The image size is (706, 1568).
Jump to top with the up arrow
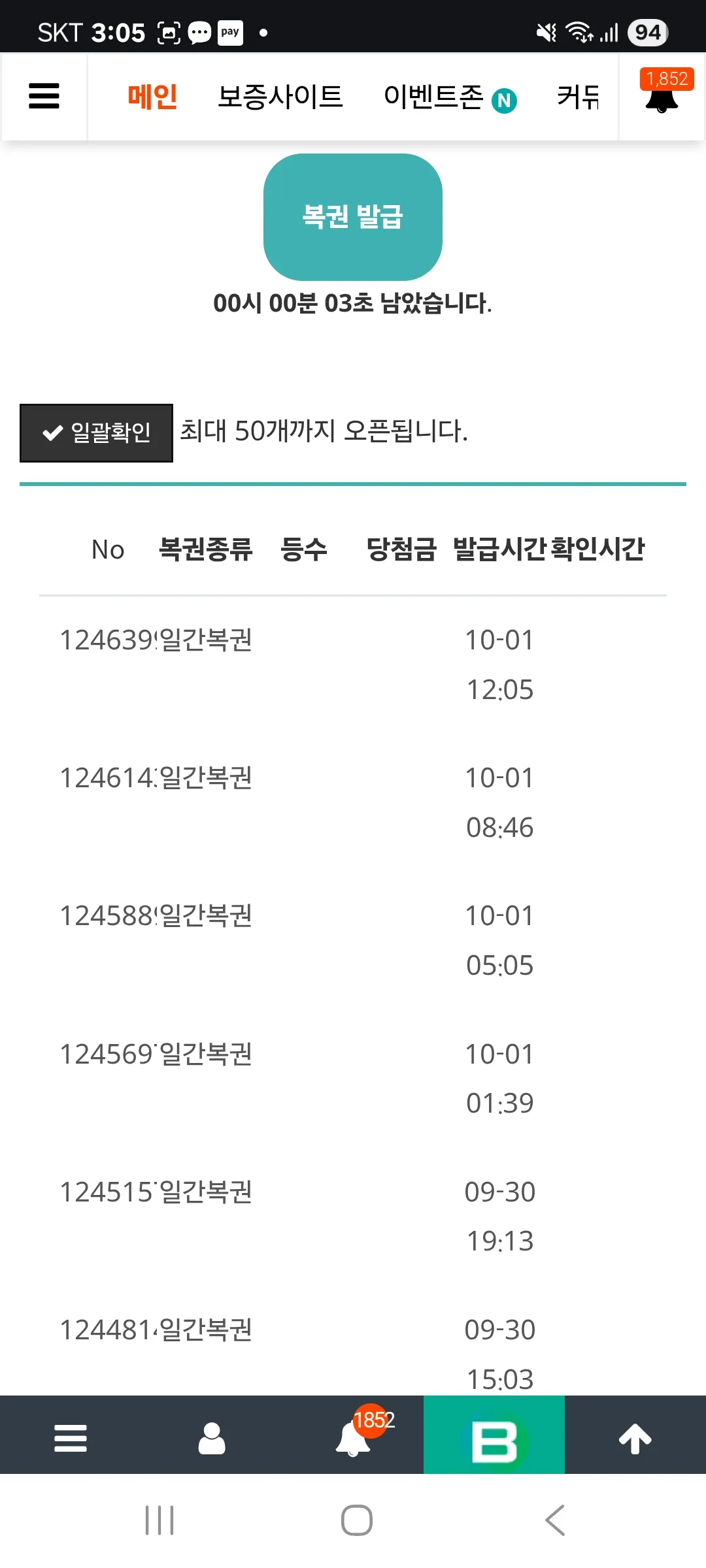pos(635,1438)
